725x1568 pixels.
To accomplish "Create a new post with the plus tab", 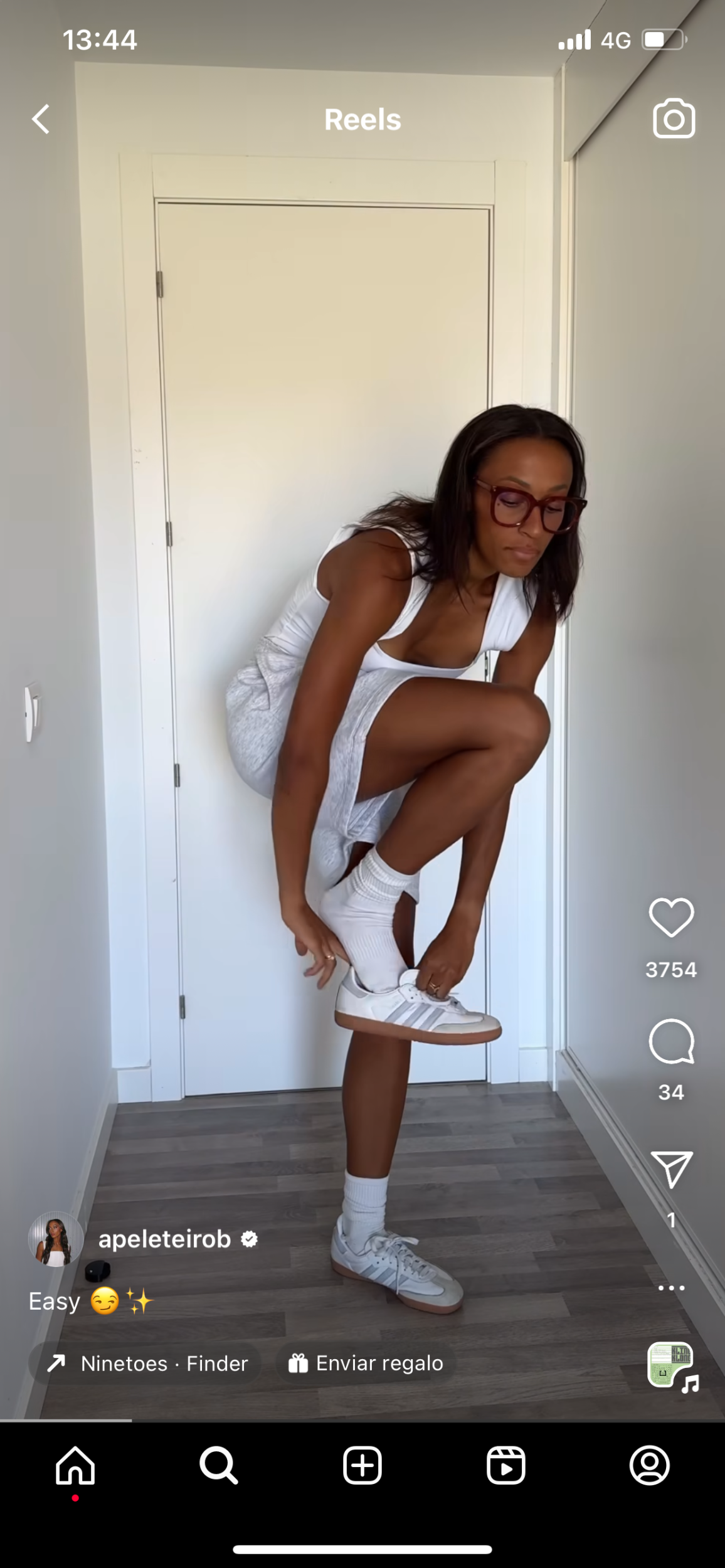I will click(362, 1466).
